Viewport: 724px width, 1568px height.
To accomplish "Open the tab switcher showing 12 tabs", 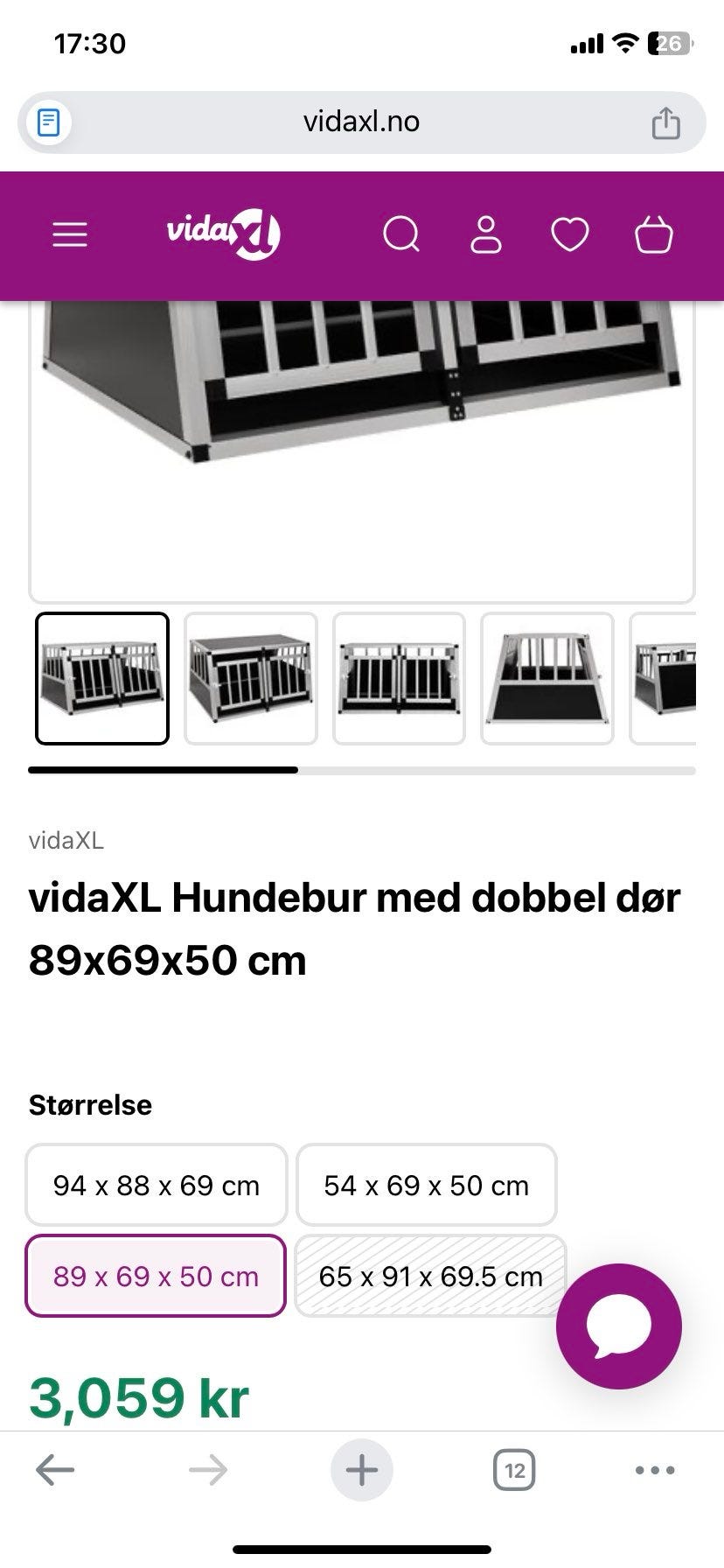I will coord(514,1471).
